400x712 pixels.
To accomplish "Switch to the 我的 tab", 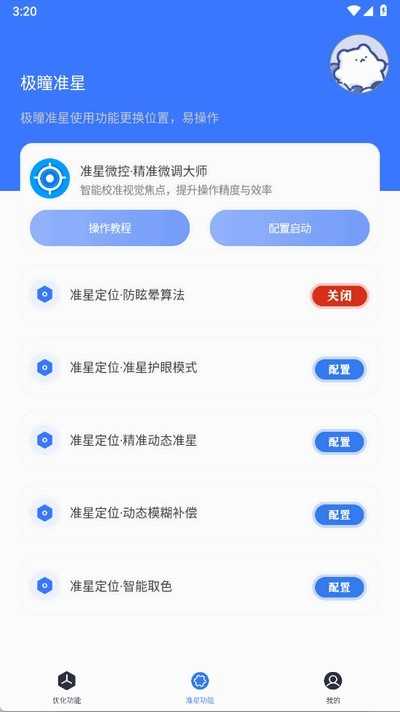I will (x=333, y=687).
